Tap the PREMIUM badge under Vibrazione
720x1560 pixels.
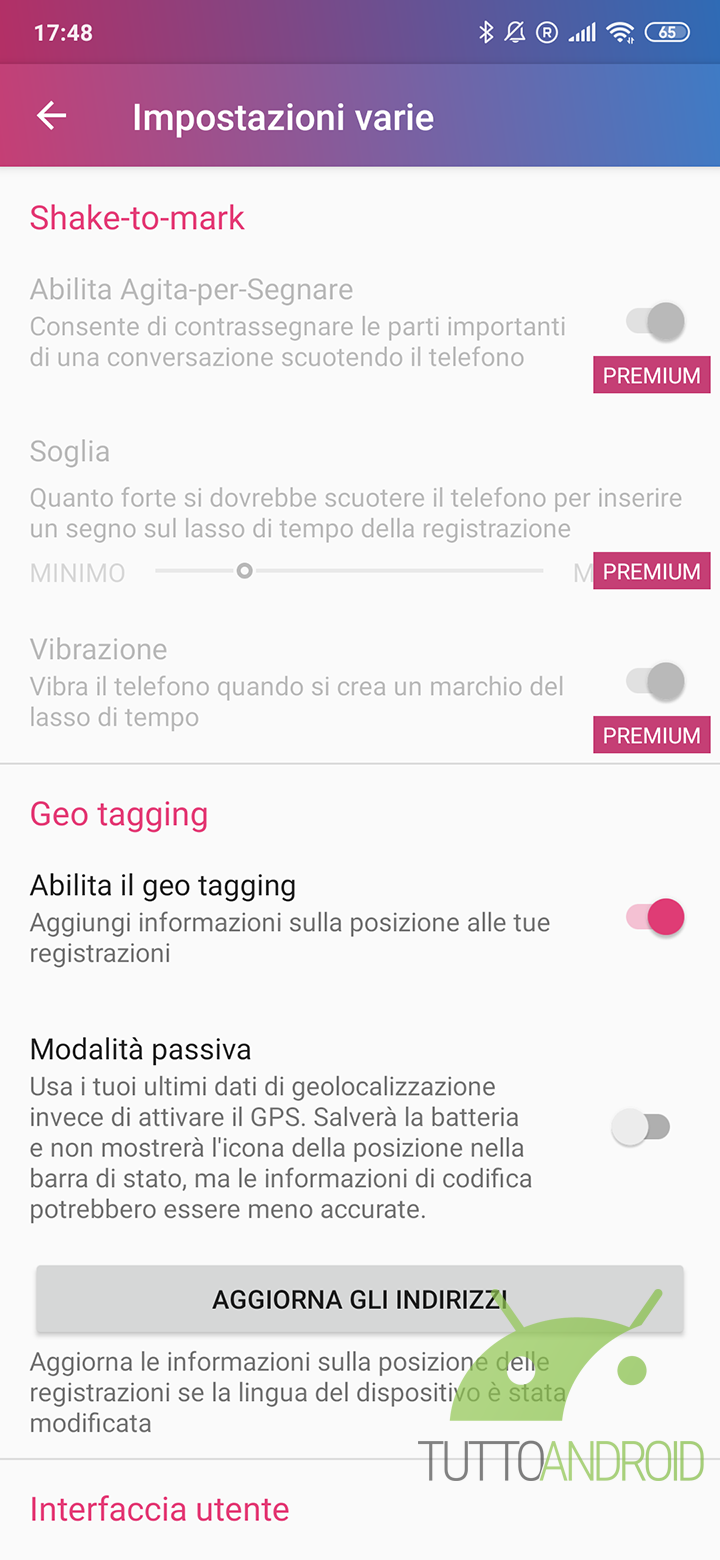[651, 736]
